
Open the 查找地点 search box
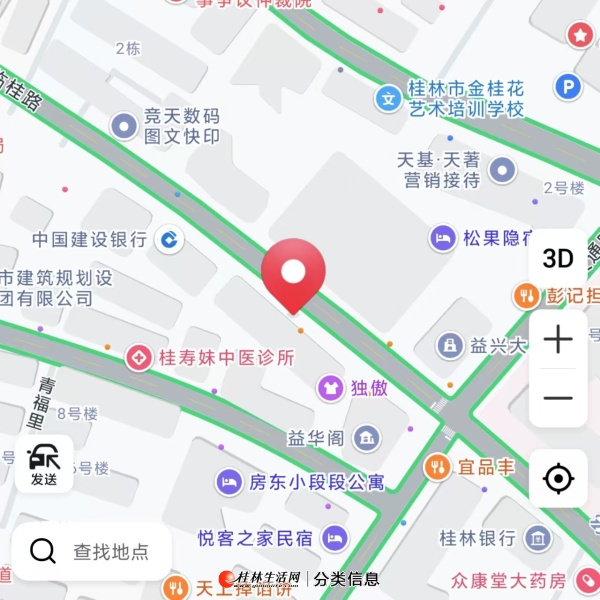coord(92,551)
